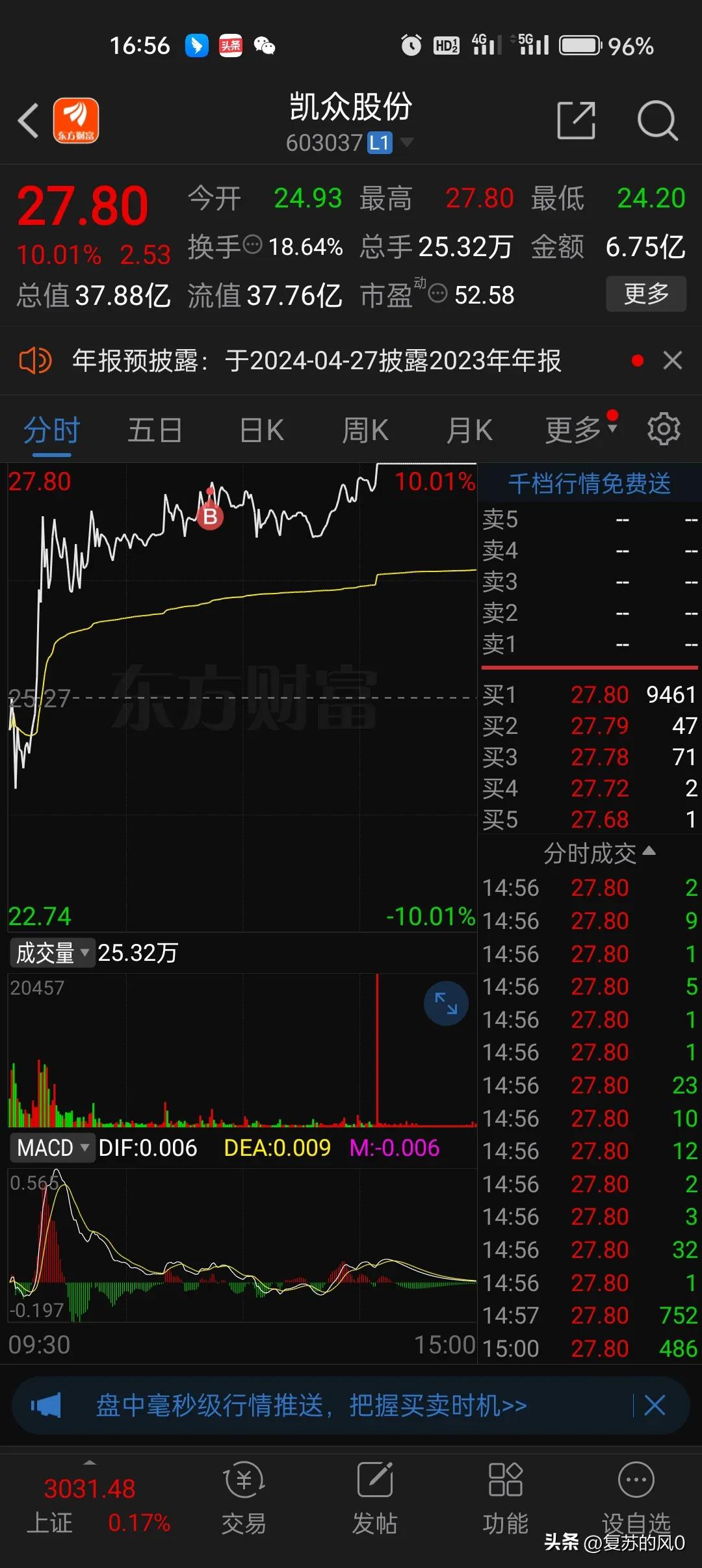Share this stock page
Image resolution: width=702 pixels, height=1568 pixels.
[576, 120]
